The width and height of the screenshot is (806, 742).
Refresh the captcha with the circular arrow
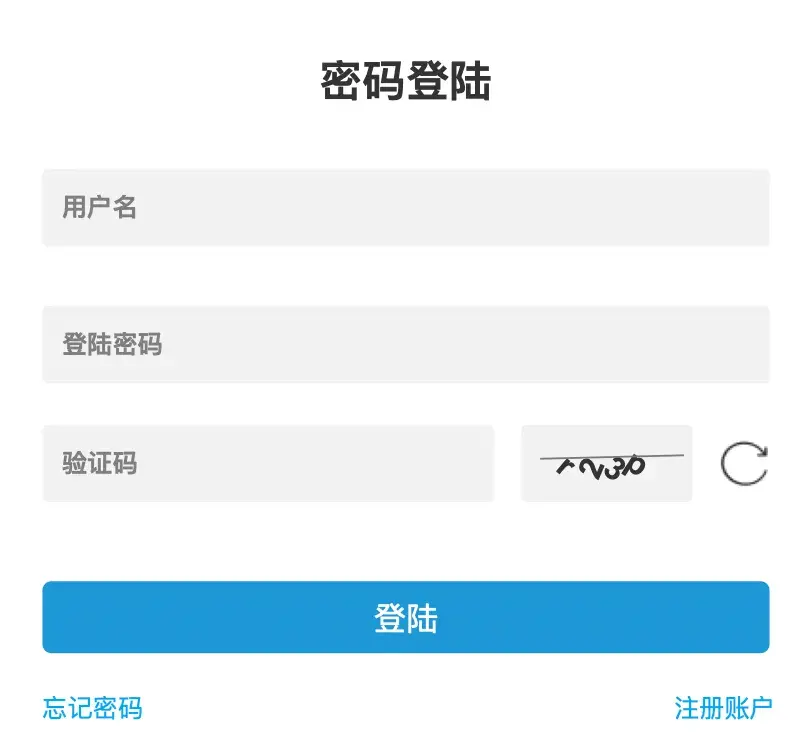pos(744,464)
